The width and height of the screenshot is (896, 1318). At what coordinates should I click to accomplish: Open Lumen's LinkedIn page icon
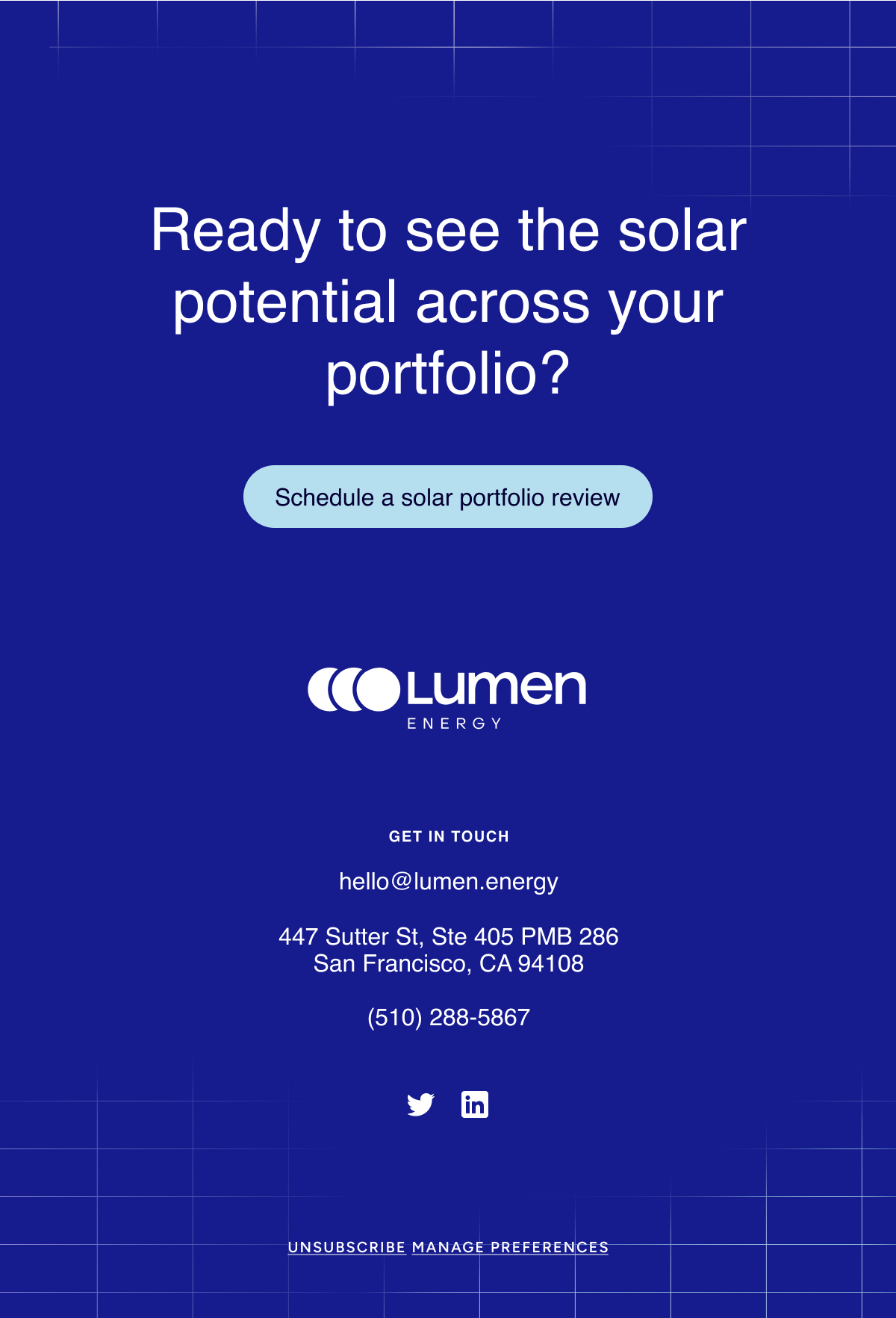(x=475, y=1104)
